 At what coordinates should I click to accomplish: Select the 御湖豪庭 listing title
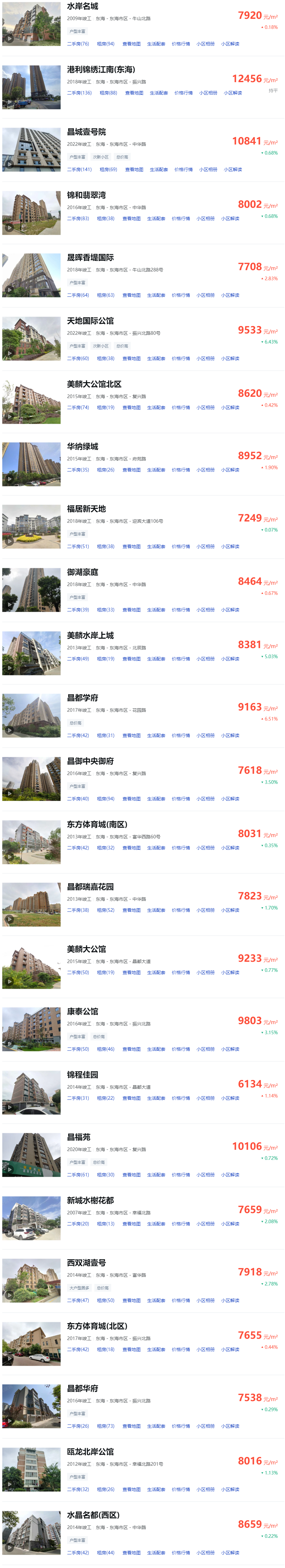coord(83,572)
